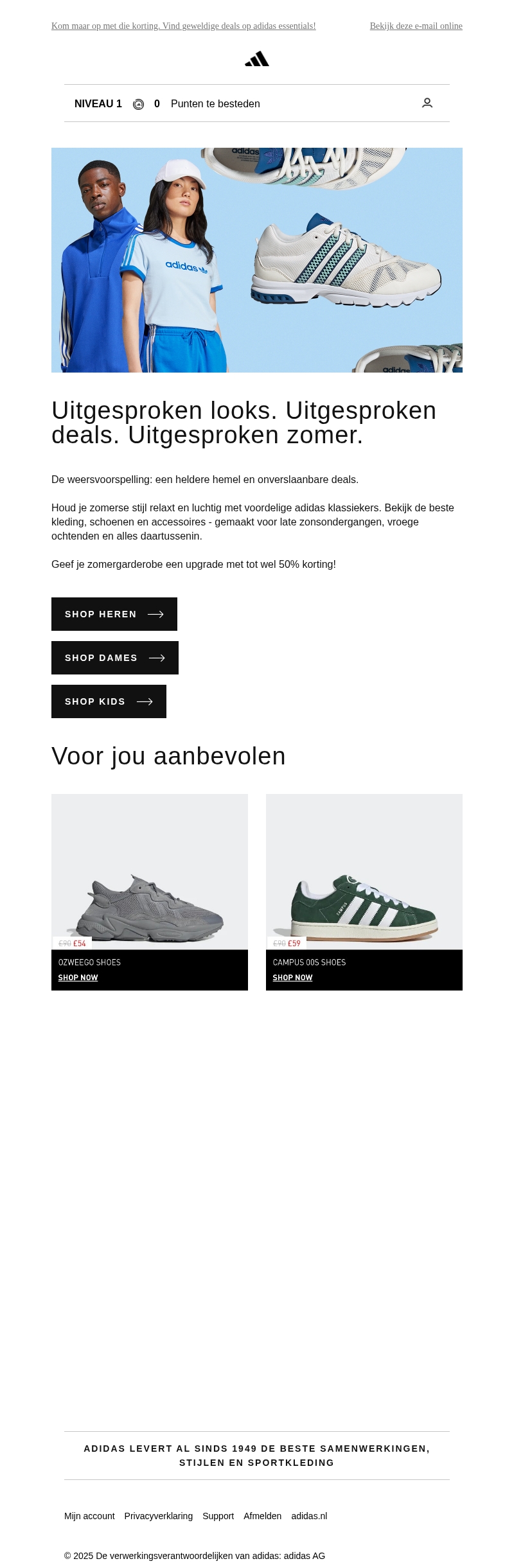The height and width of the screenshot is (1568, 514).
Task: Go to Mijn account in footer
Action: pos(89,1516)
